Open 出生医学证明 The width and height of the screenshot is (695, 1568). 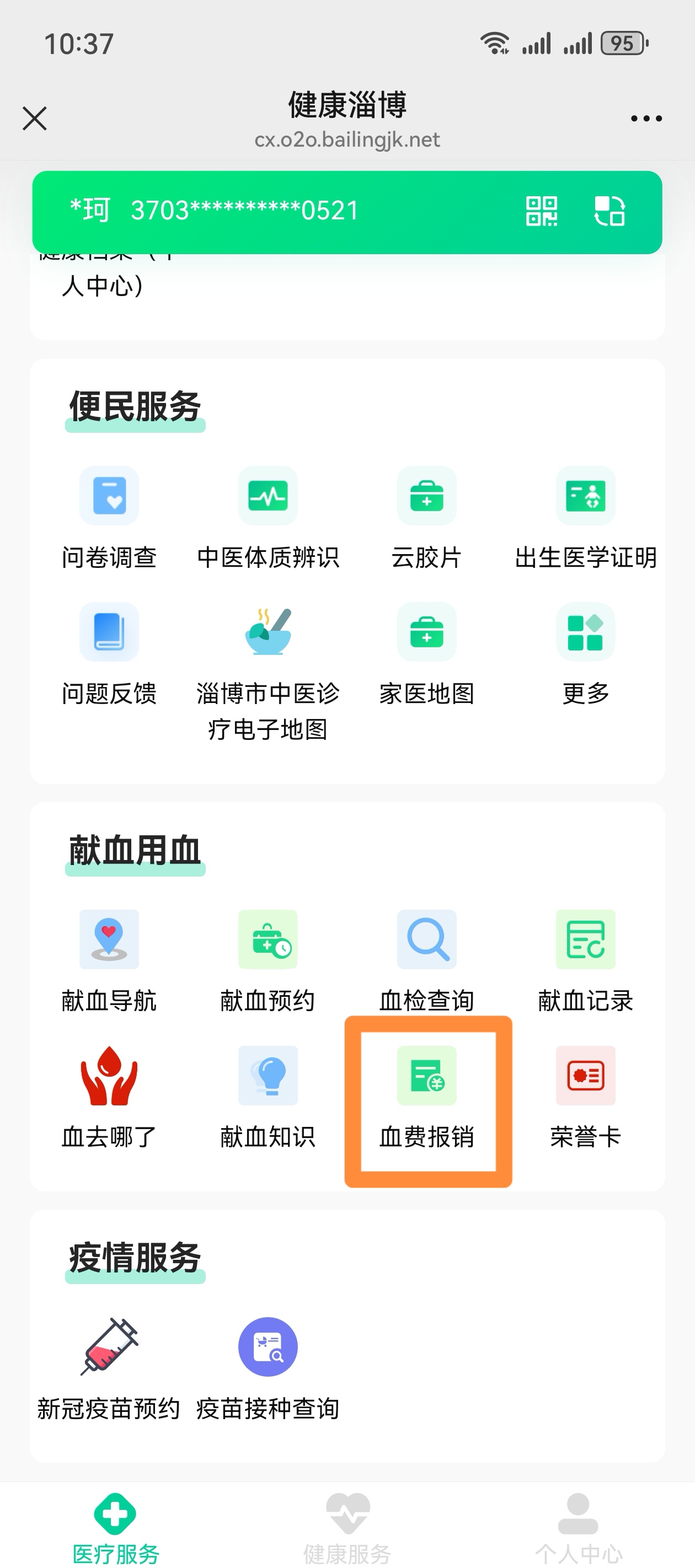(x=585, y=518)
